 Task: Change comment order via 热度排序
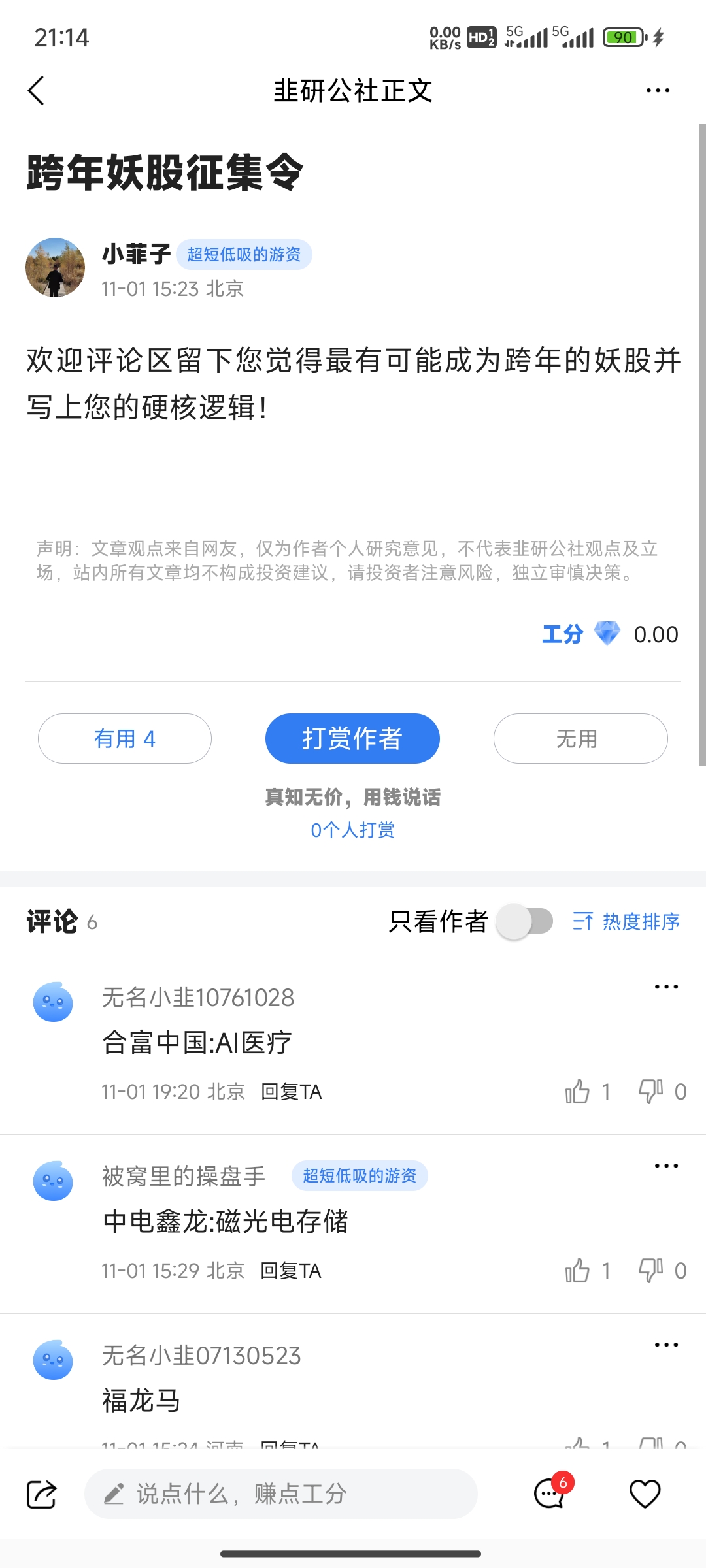click(x=626, y=922)
